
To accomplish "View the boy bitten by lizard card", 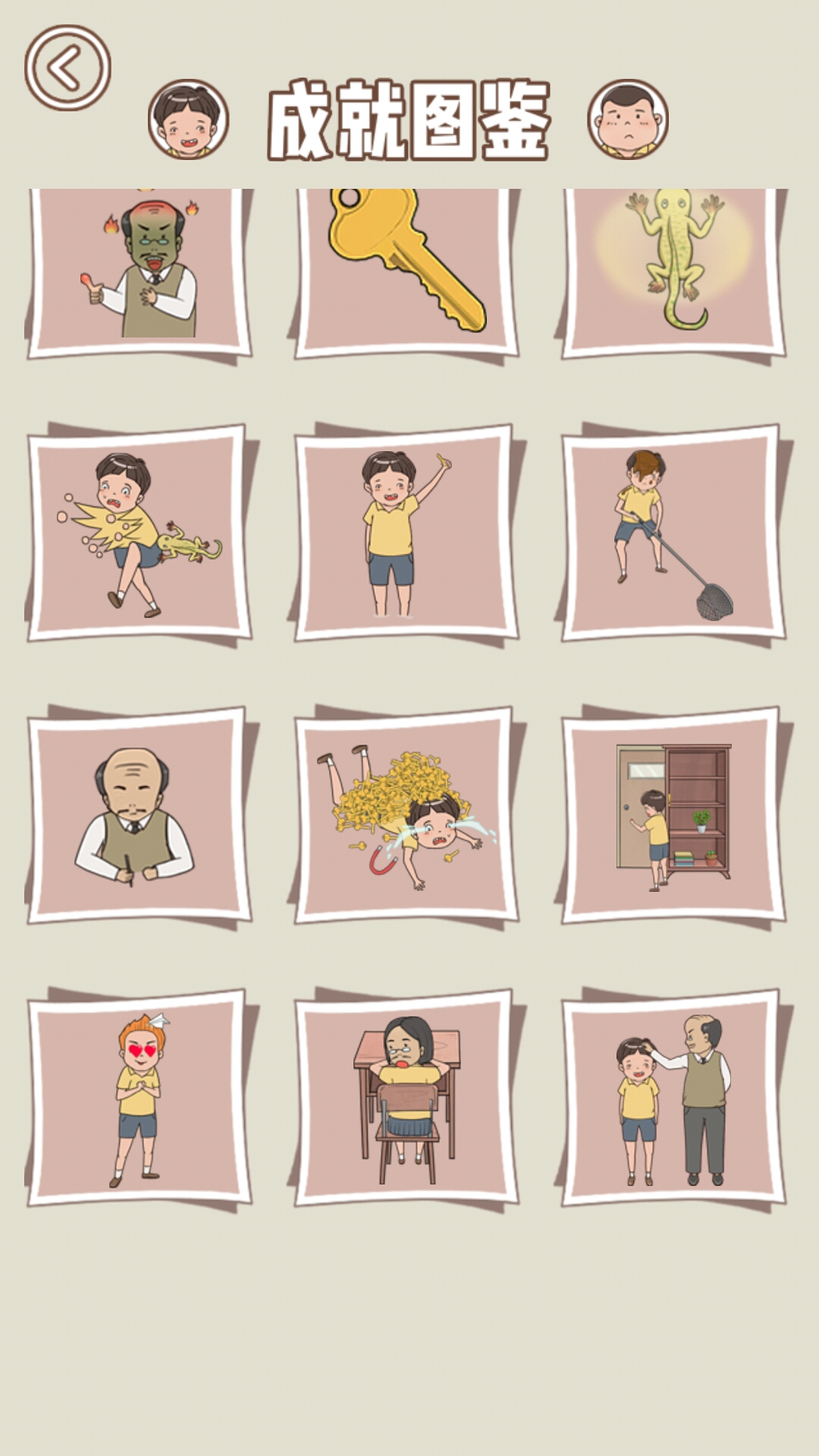I will pyautogui.click(x=140, y=533).
